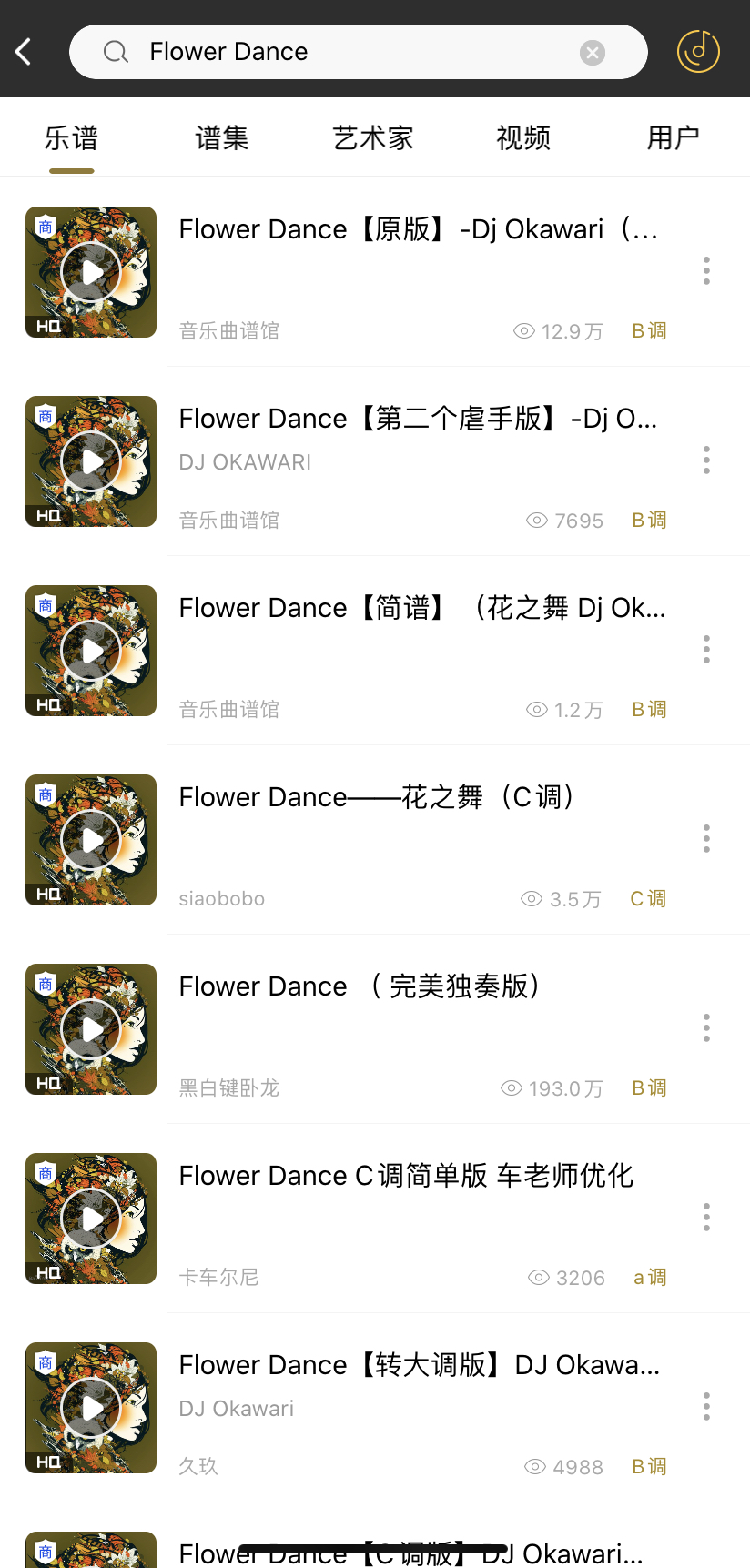Open more options for Flower Dance【第二个虐手版】
This screenshot has width=750, height=1568.
coord(706,460)
